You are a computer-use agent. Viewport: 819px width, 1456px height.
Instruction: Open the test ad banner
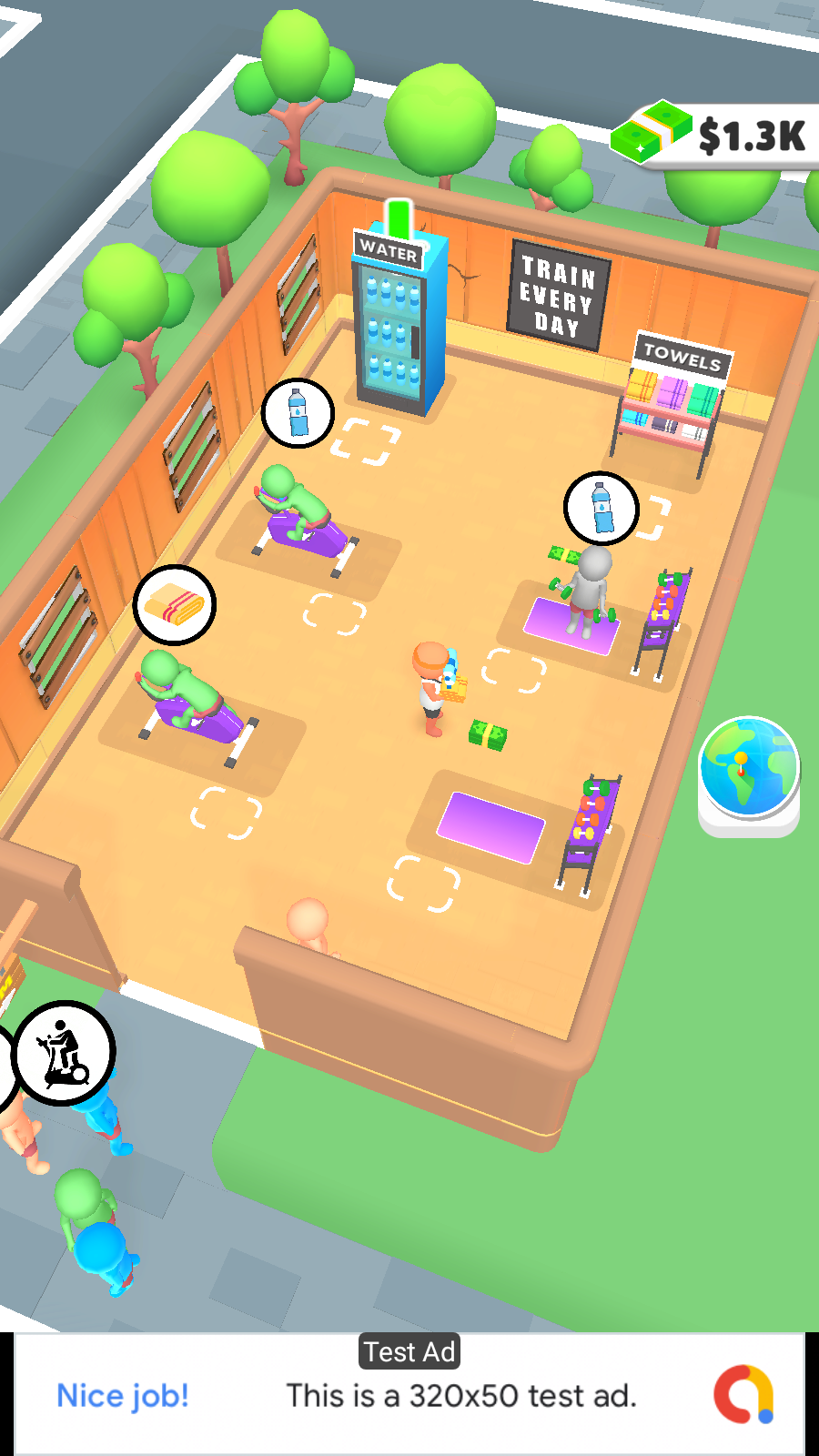(x=409, y=1394)
